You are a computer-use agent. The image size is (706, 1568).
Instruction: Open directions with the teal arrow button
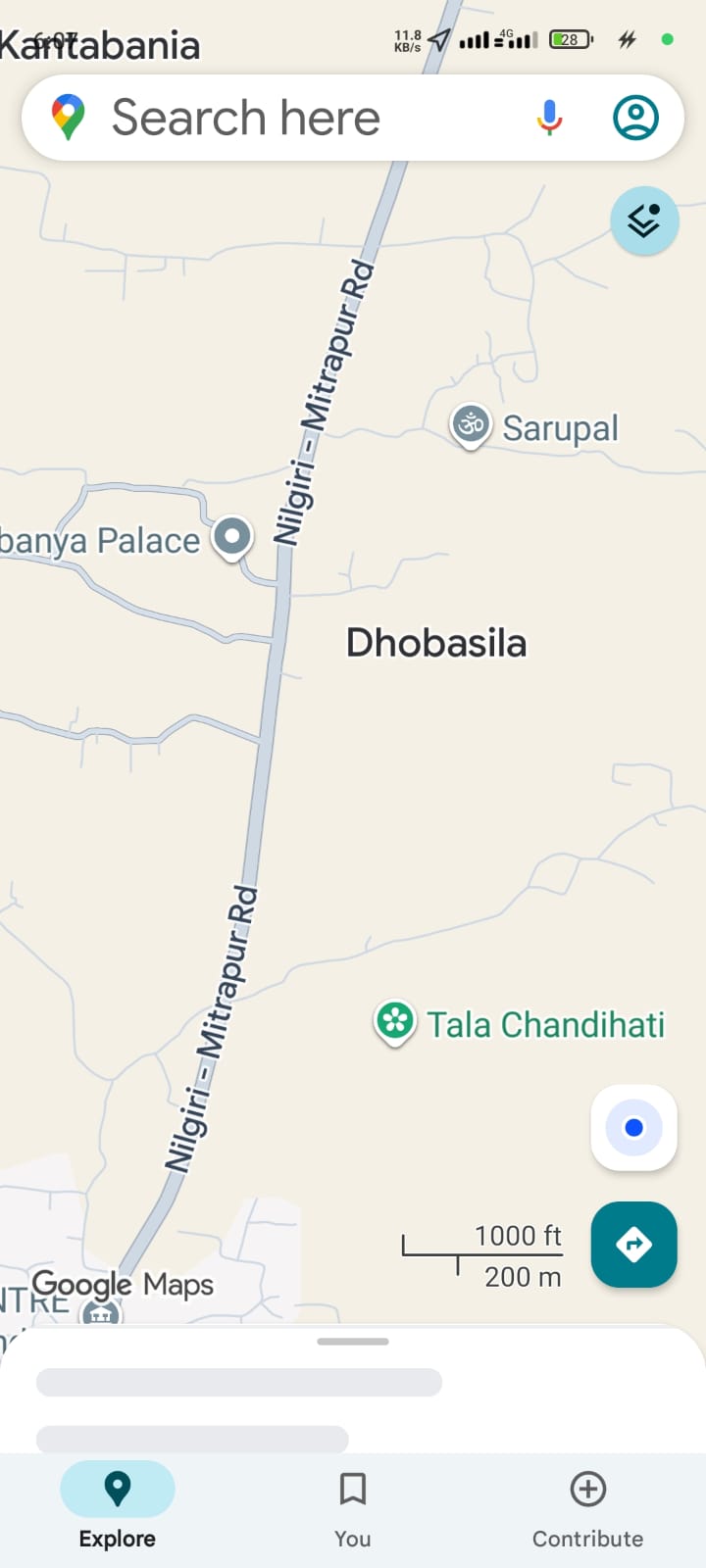tap(633, 1245)
